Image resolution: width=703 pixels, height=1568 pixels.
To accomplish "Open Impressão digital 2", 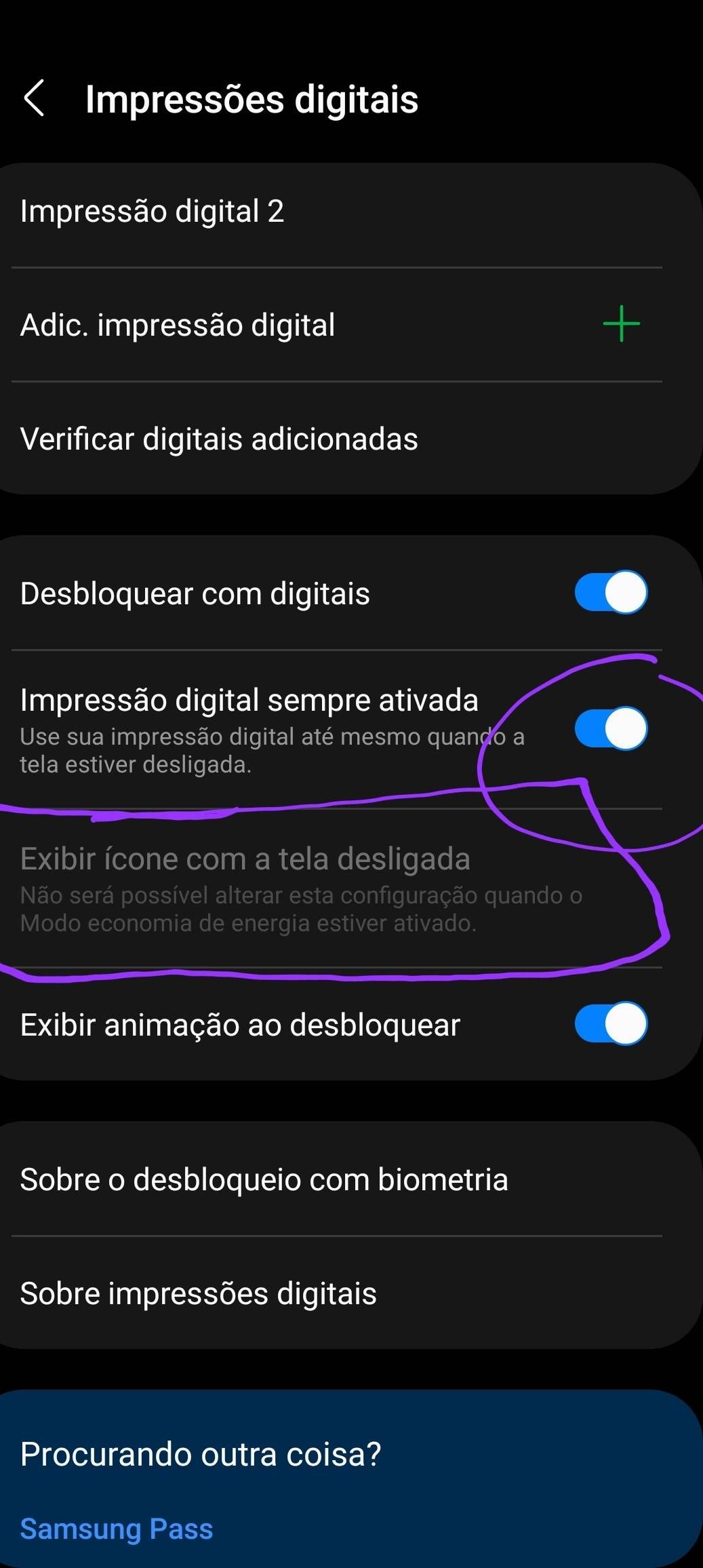I will 154,211.
